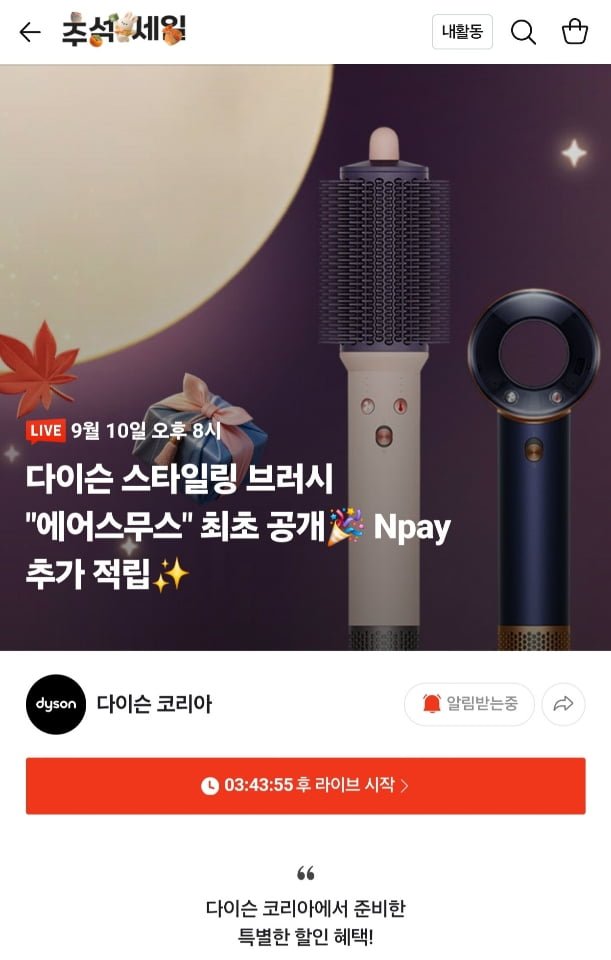Go back with the top-left arrow
This screenshot has width=611, height=960.
click(x=30, y=32)
